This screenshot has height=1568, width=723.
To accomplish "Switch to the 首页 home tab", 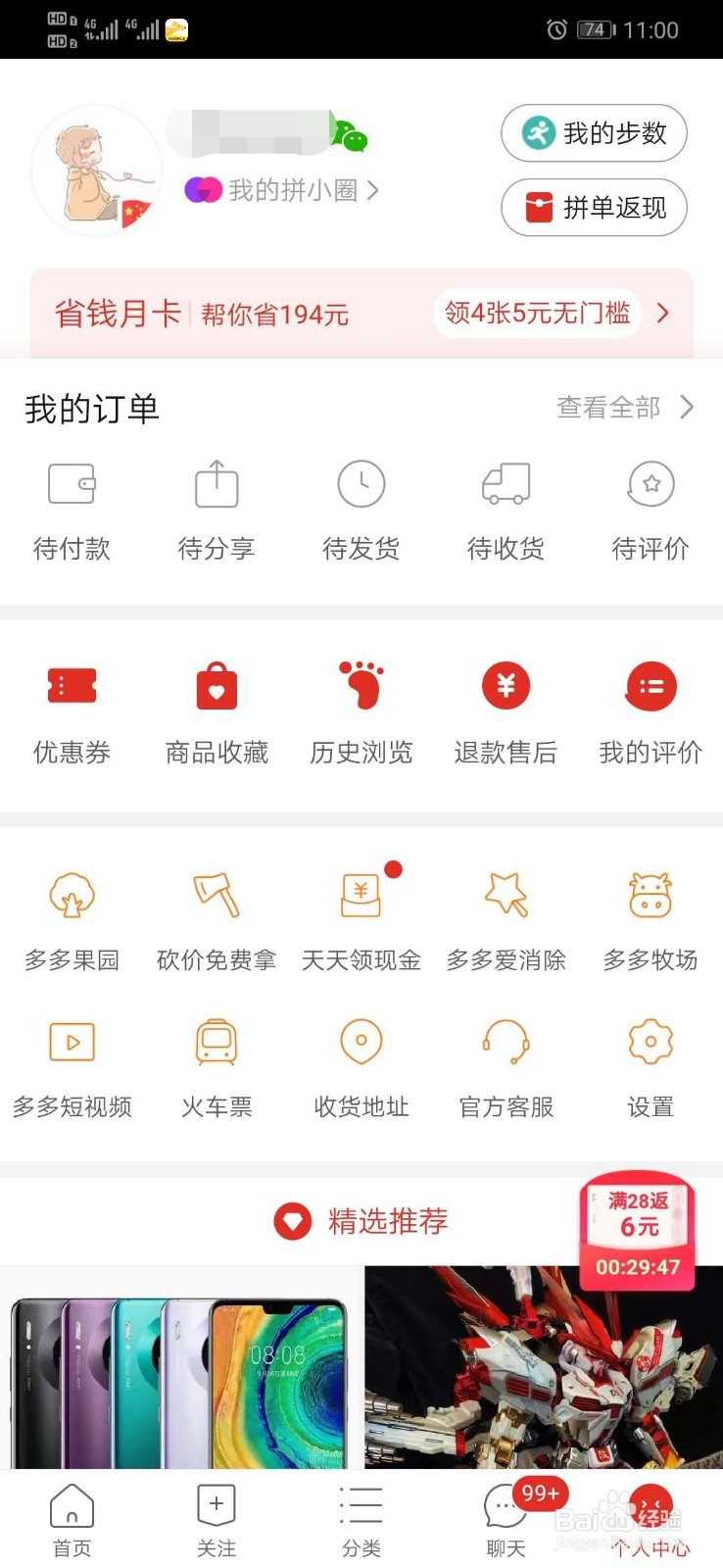I will click(x=72, y=1521).
